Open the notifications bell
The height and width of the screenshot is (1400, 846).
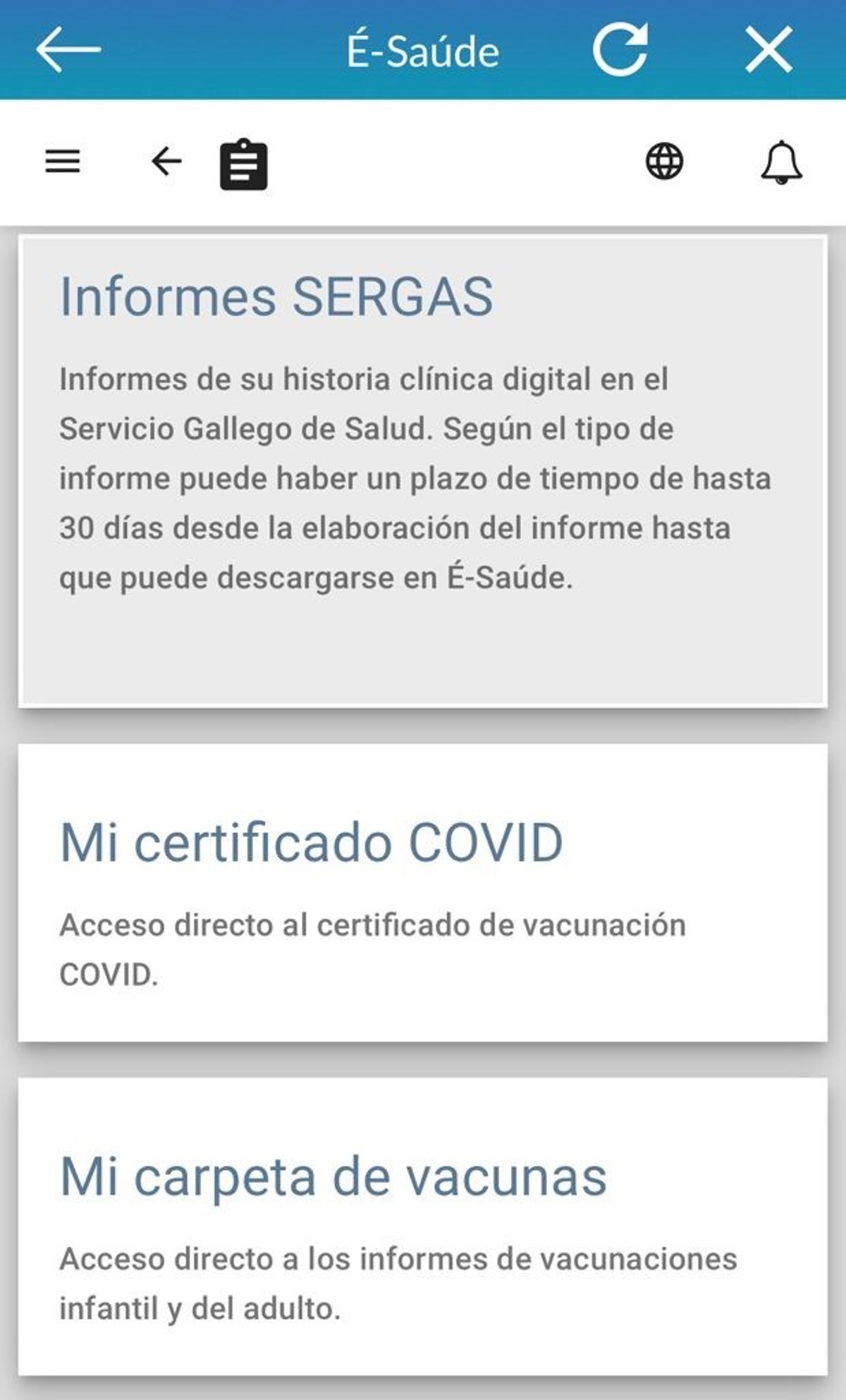click(781, 162)
